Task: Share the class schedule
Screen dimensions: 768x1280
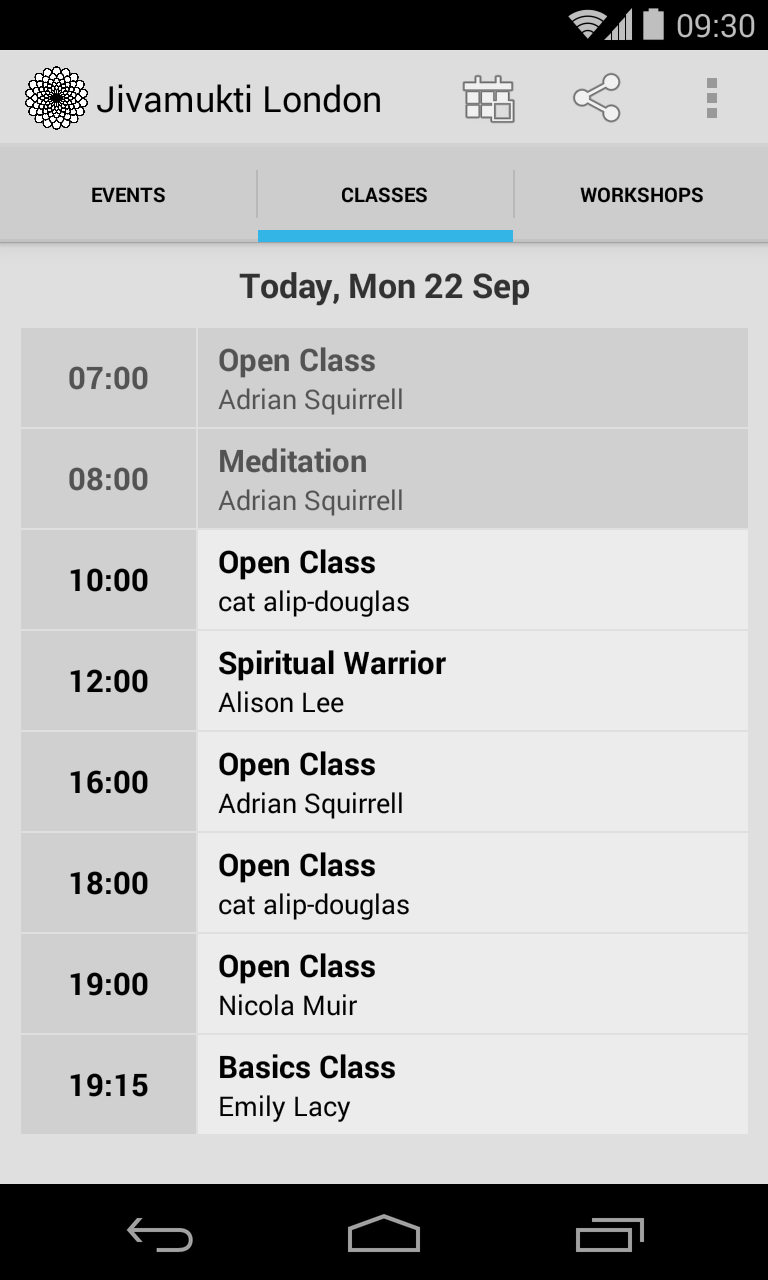Action: (x=597, y=99)
